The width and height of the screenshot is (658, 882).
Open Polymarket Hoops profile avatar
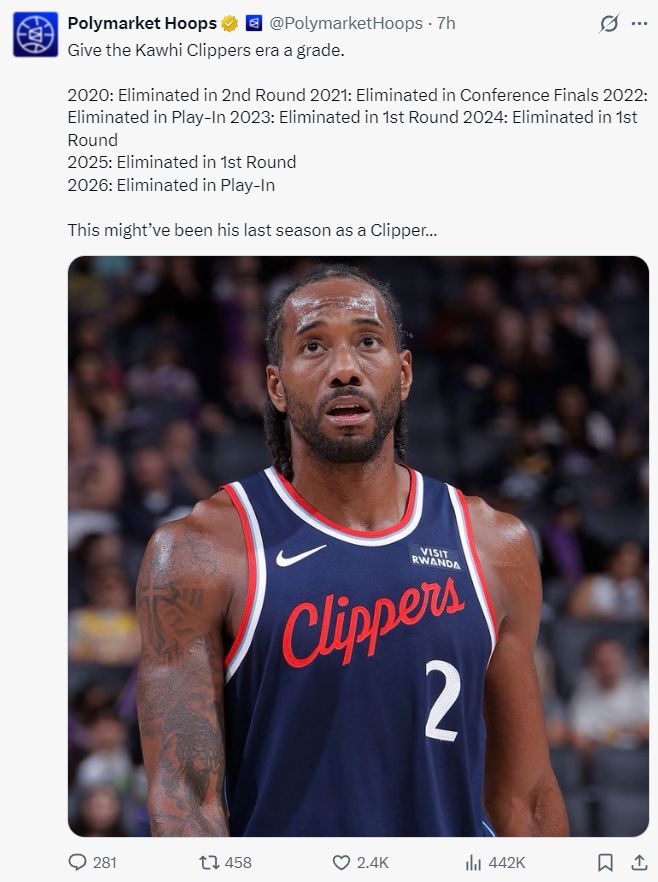click(35, 34)
